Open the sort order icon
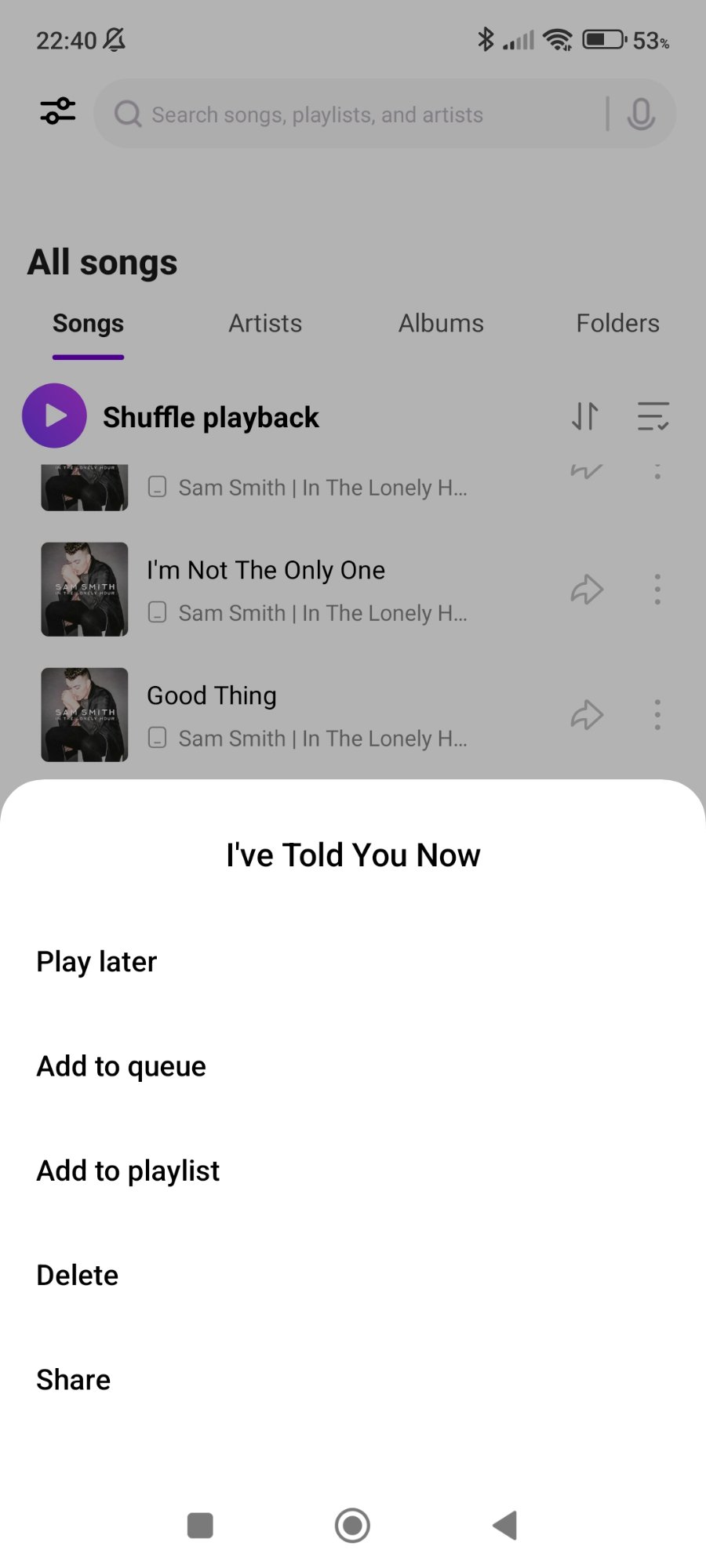Viewport: 706px width, 1568px height. pos(585,416)
